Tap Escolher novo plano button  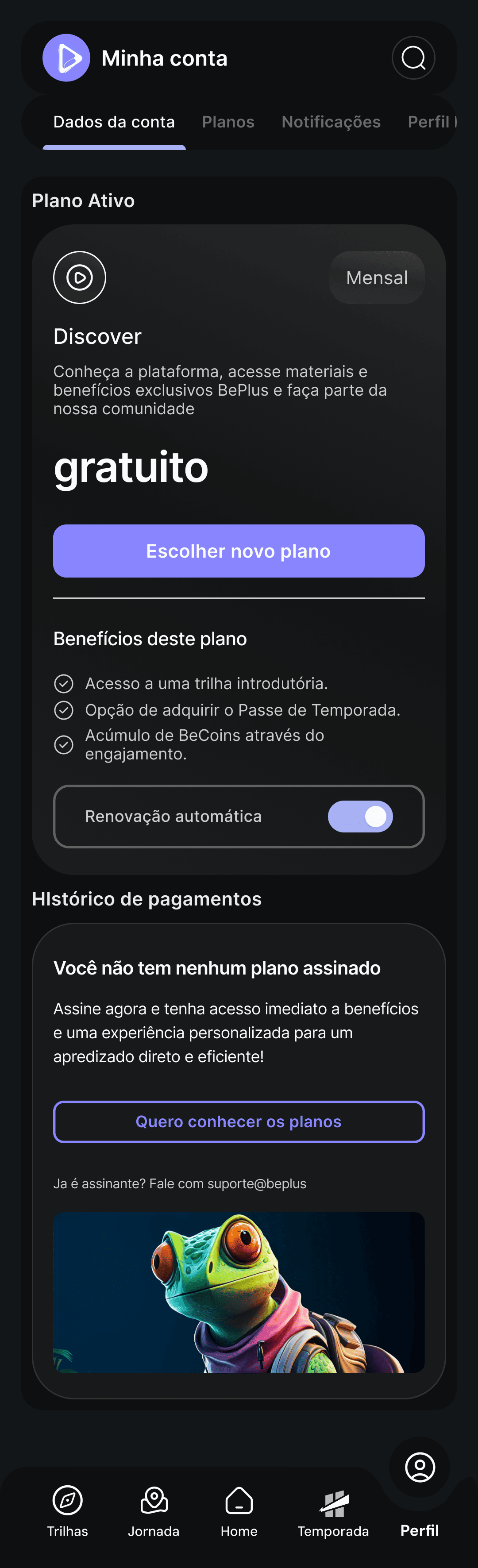[x=239, y=551]
